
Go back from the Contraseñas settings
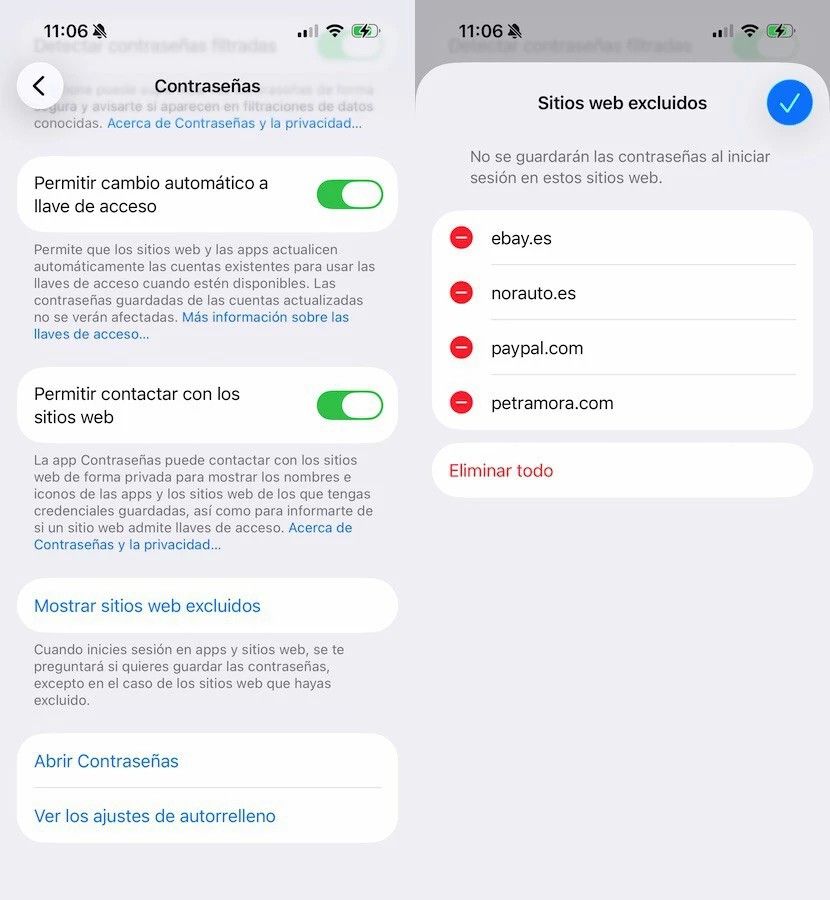[40, 86]
